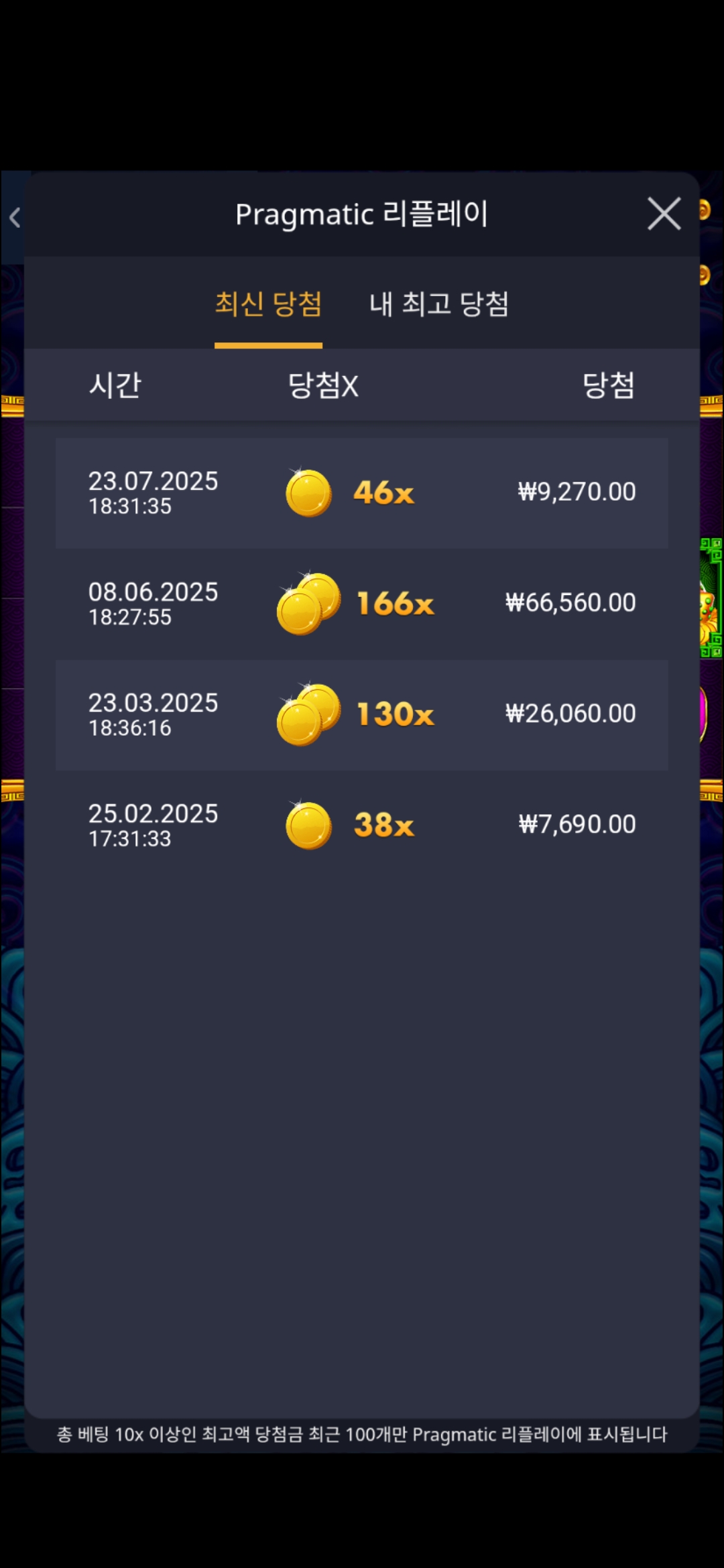Open the 46x win replay from 23.07.2025
724x1568 pixels.
362,493
